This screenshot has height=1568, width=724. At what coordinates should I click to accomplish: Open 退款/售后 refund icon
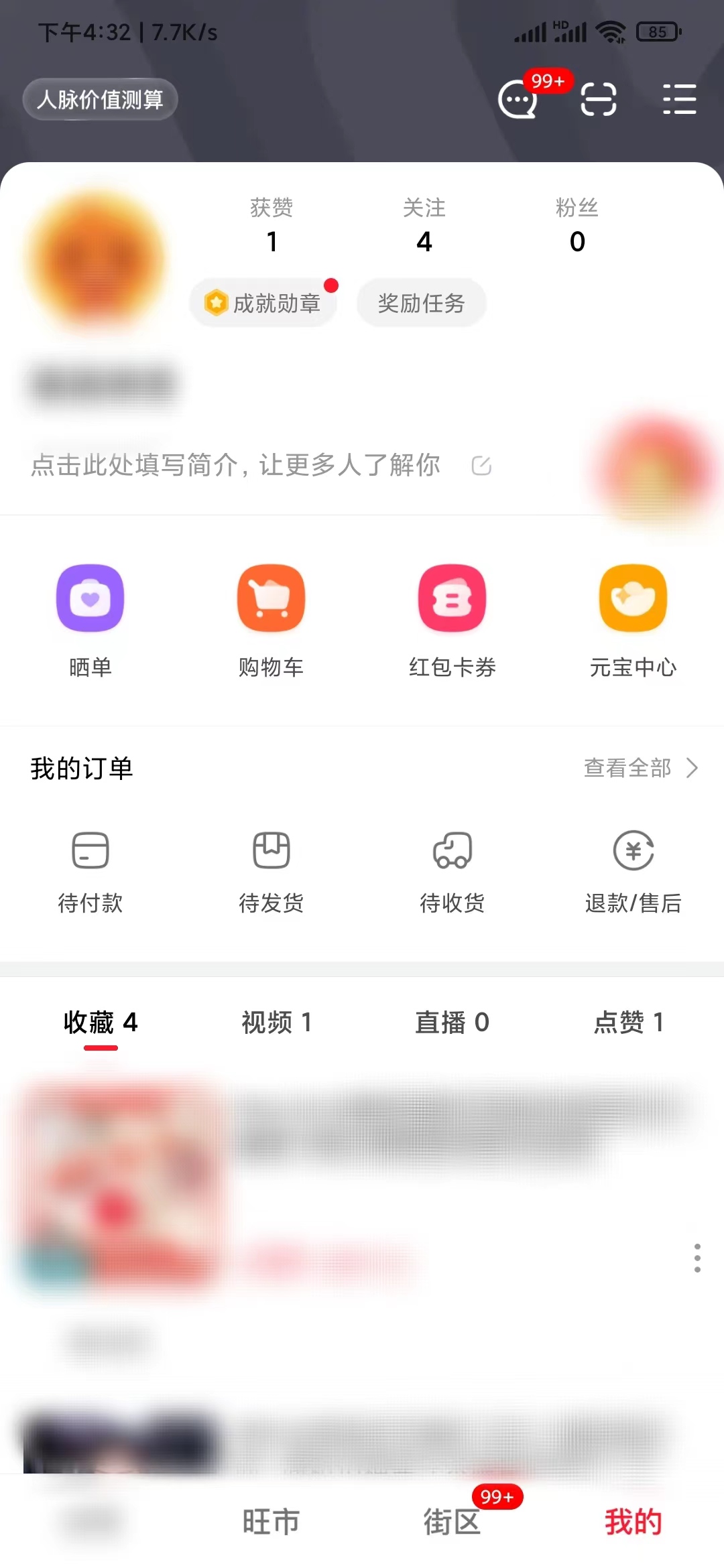633,851
